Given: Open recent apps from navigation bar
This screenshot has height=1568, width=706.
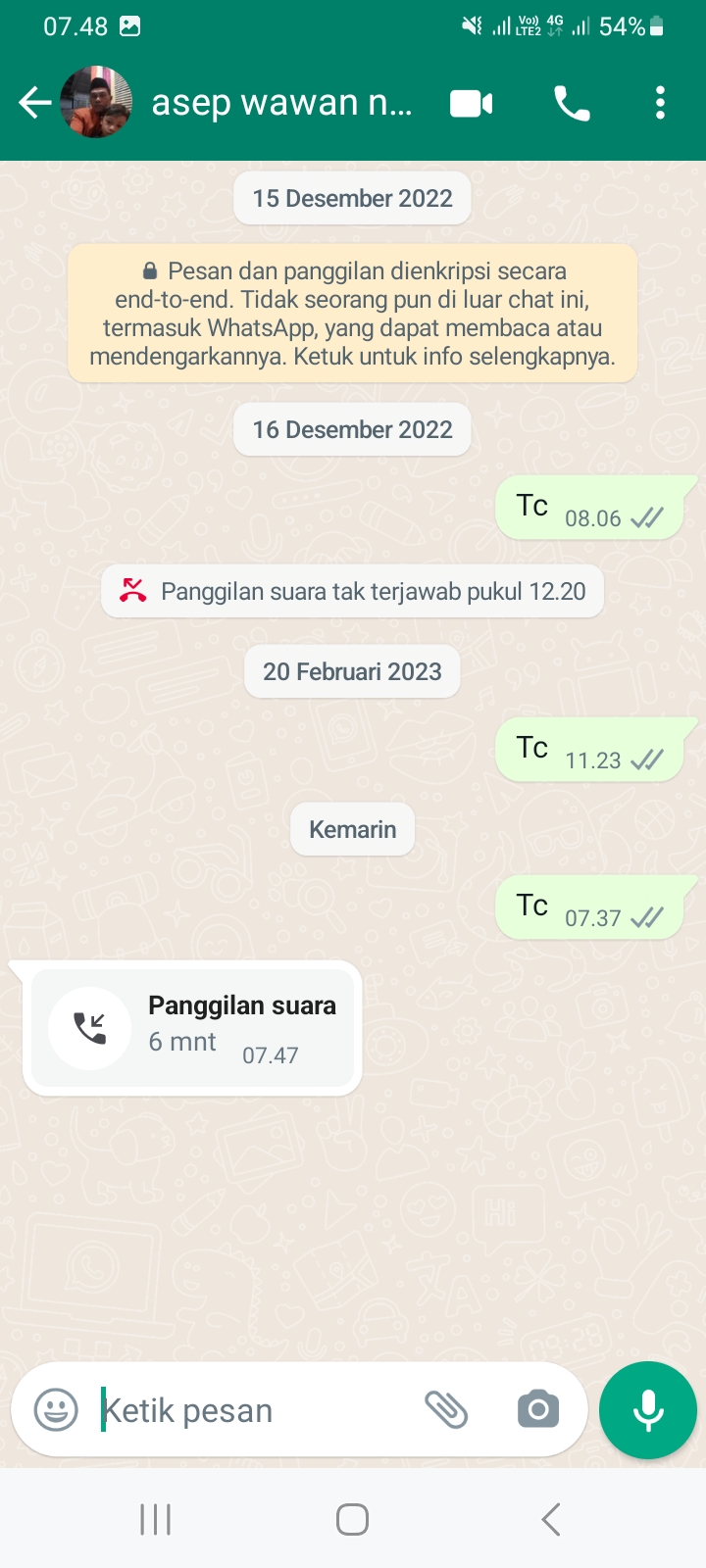Looking at the screenshot, I should [155, 1520].
